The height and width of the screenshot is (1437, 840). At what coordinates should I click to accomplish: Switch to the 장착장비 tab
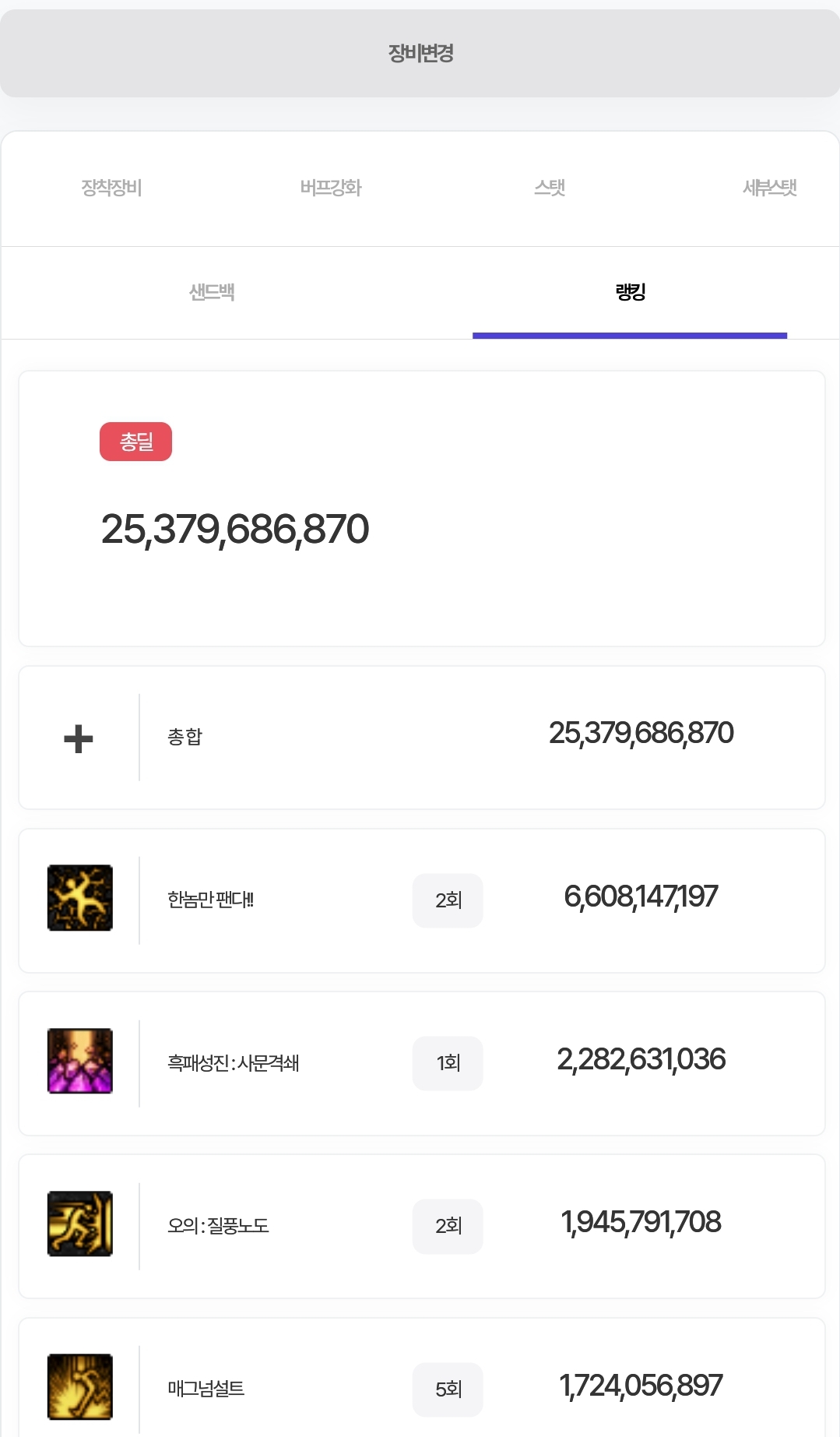111,188
